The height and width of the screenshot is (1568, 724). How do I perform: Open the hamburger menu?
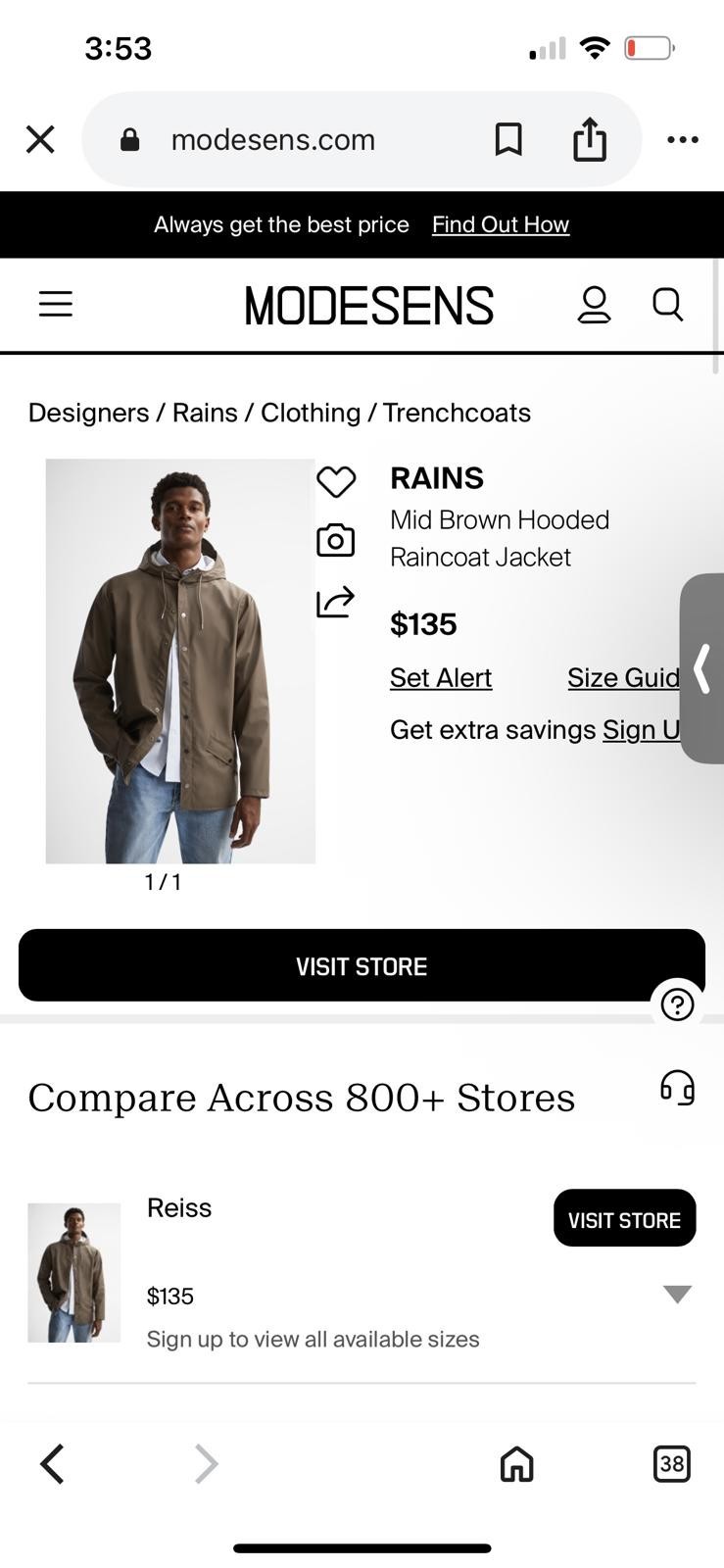(x=56, y=304)
